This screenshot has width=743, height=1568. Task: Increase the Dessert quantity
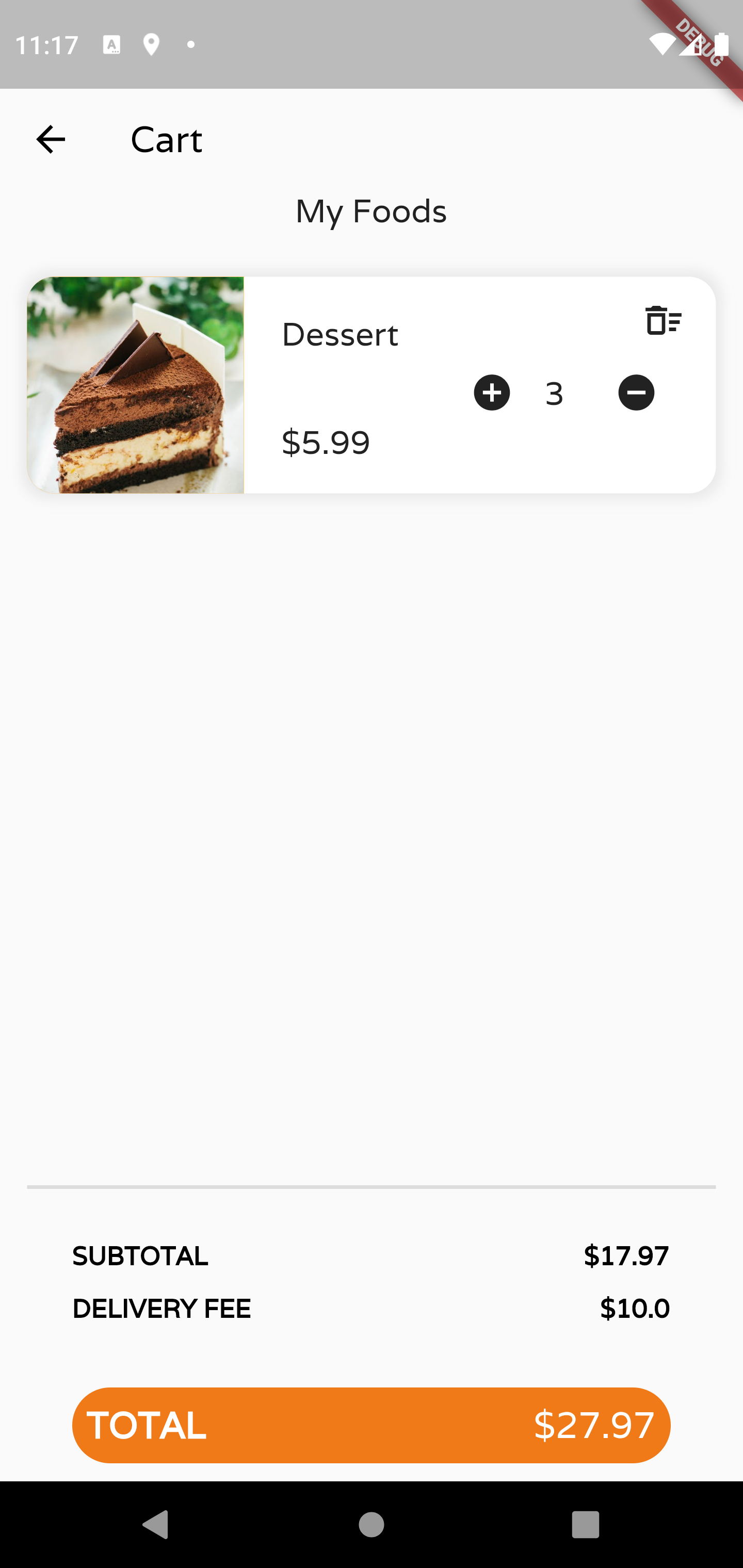[492, 393]
